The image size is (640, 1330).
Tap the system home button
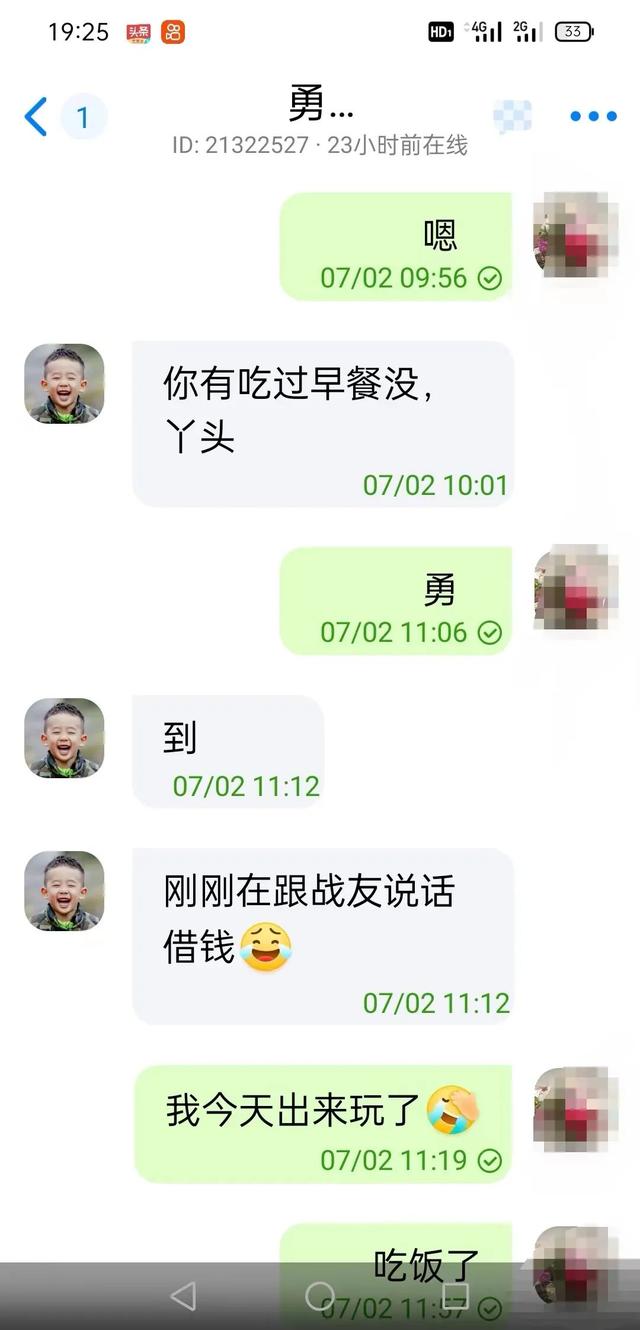[x=320, y=1297]
